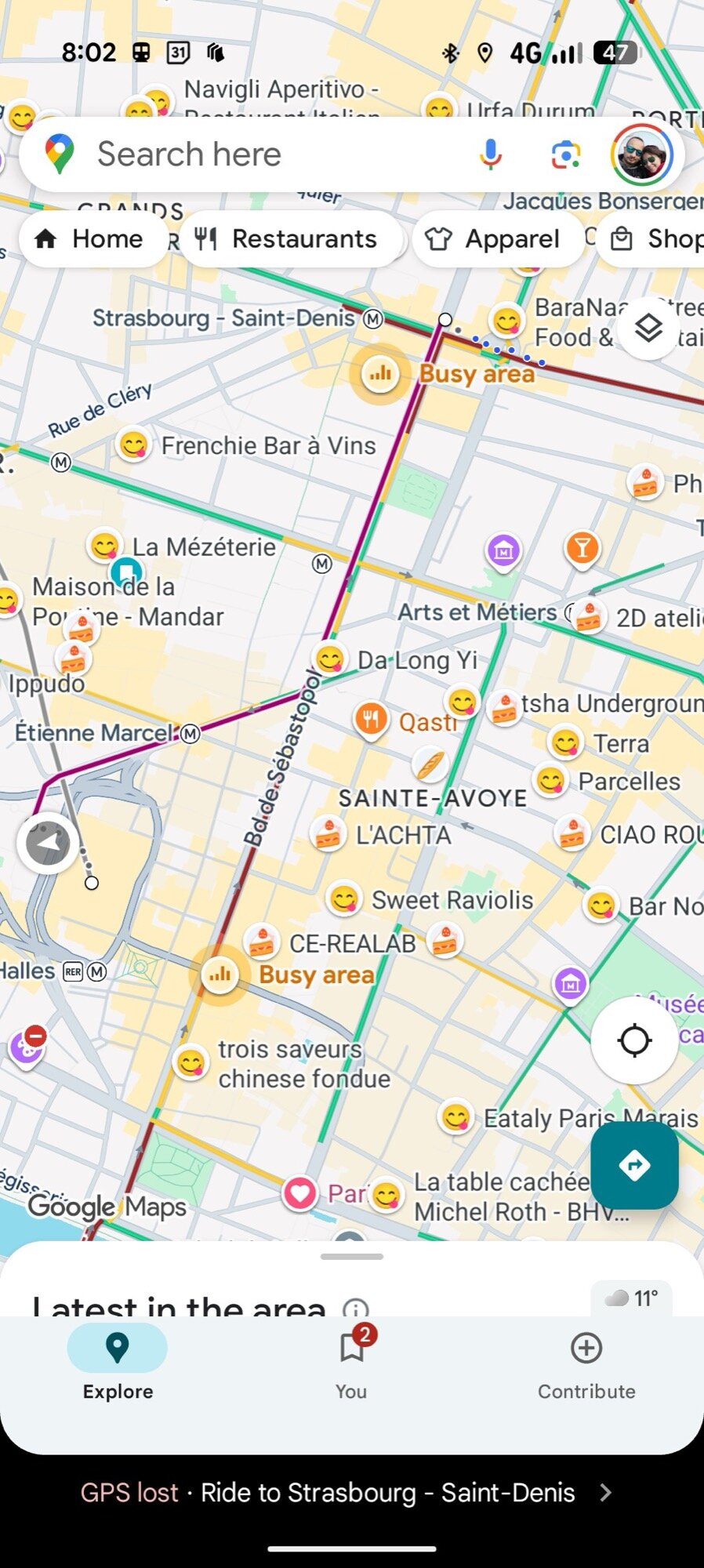Tap the Sweet Raviolis map marker
The width and height of the screenshot is (704, 1568).
pos(344,899)
